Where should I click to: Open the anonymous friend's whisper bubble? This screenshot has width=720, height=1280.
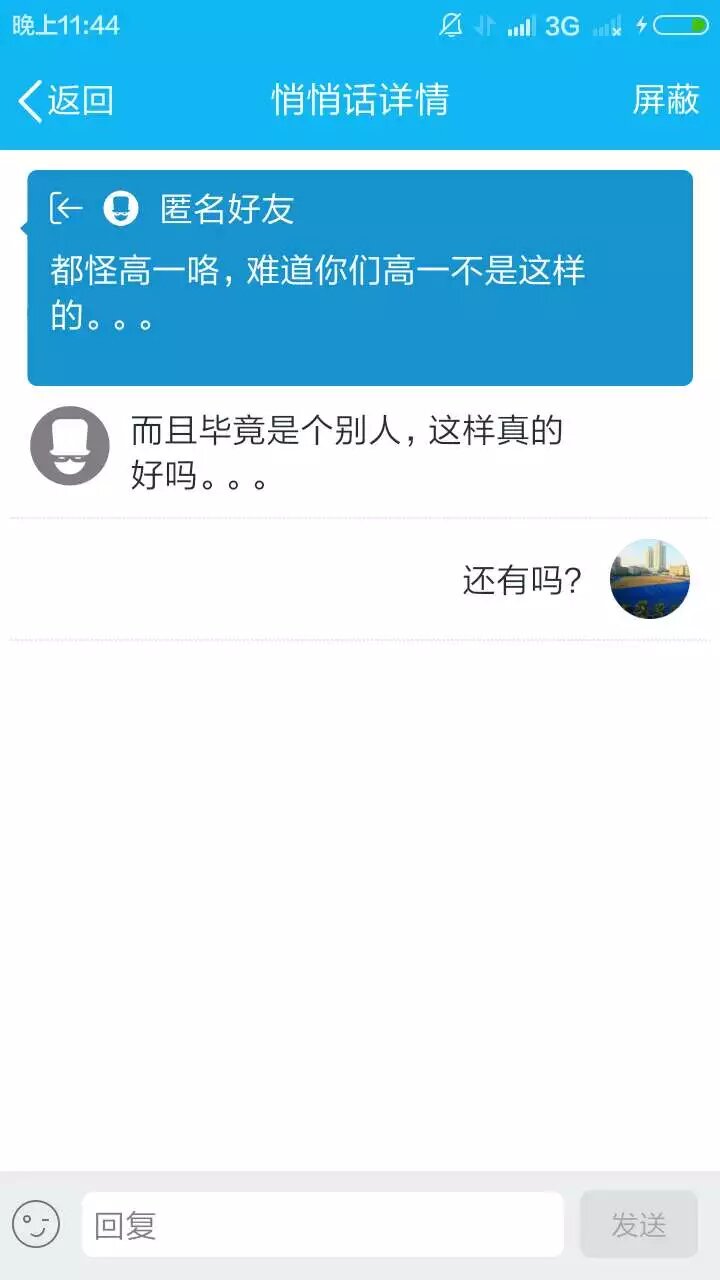point(360,278)
